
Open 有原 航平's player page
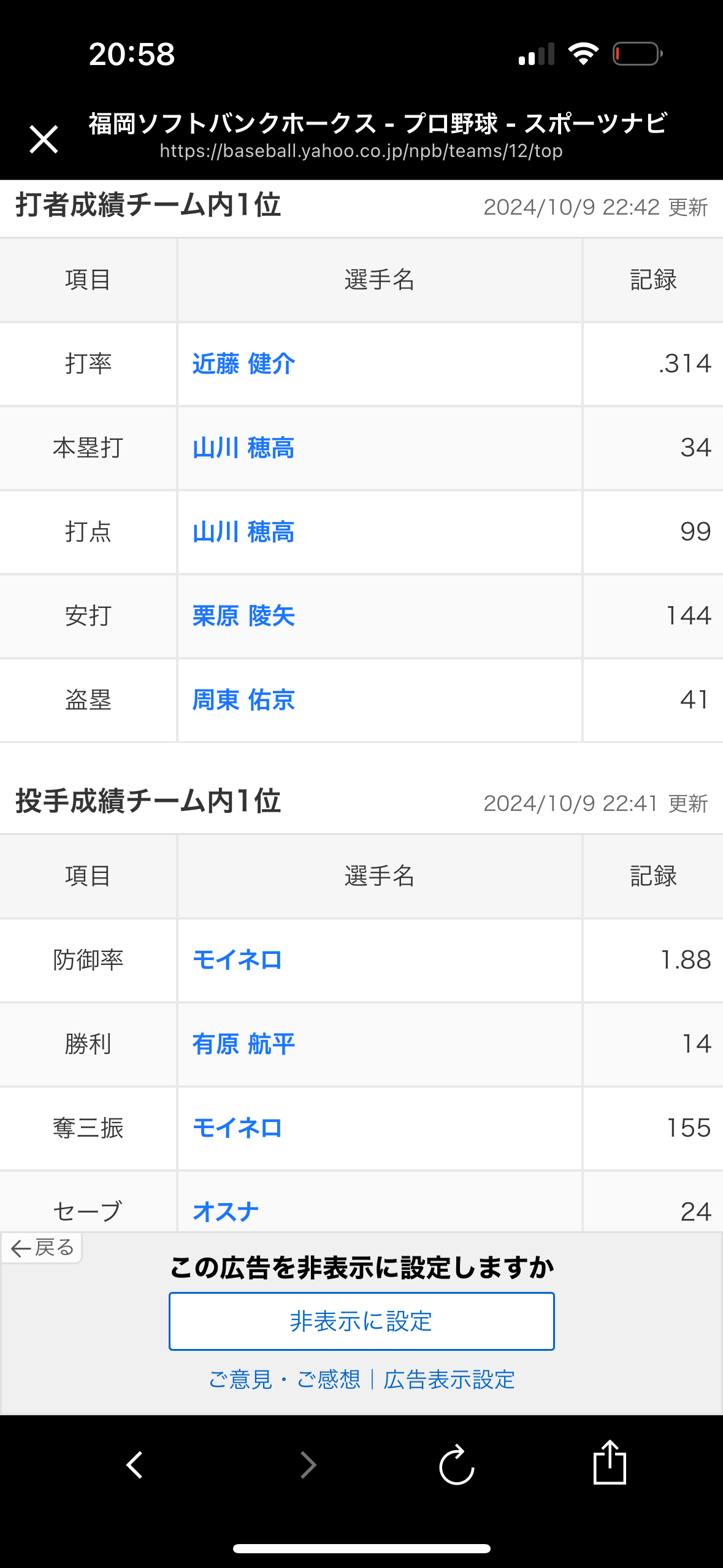click(243, 1044)
